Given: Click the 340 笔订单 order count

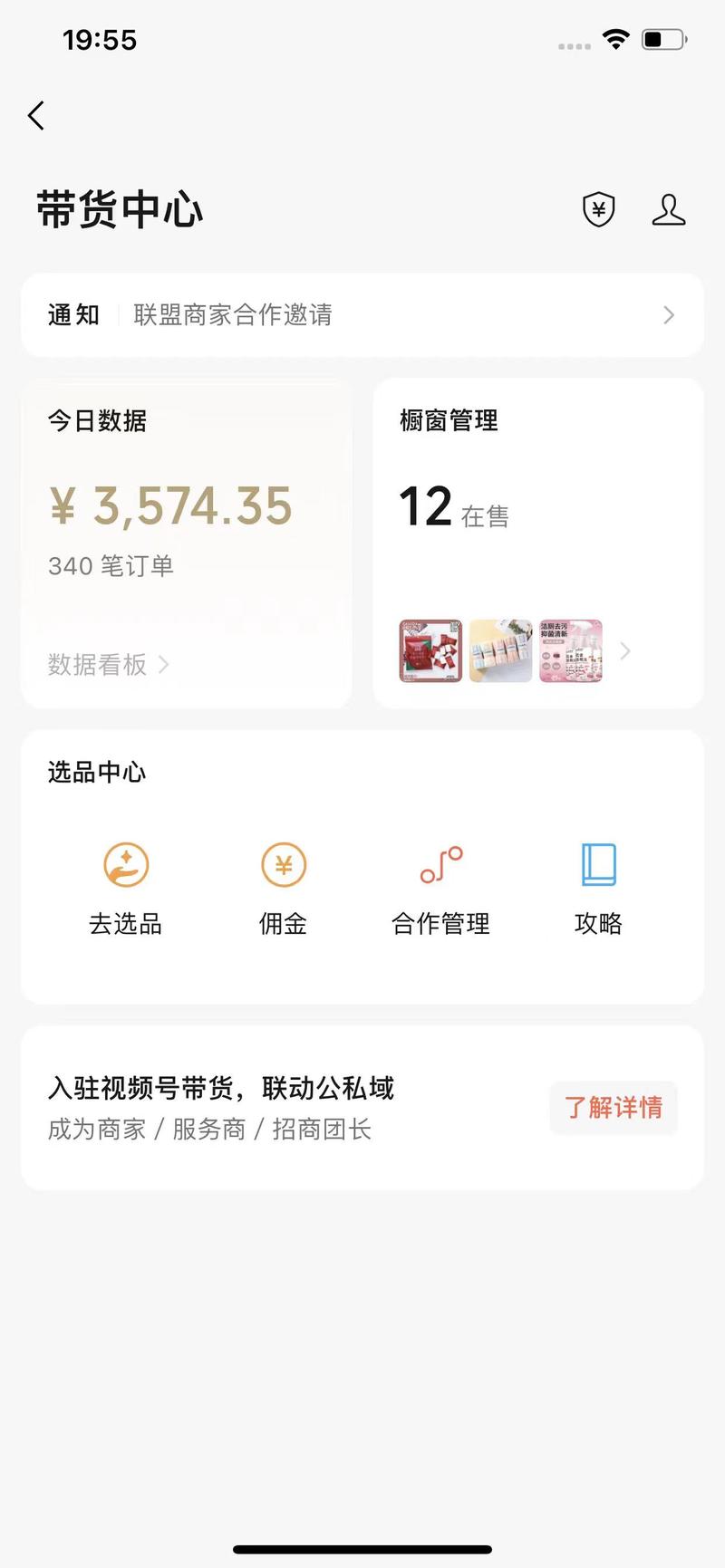Looking at the screenshot, I should [x=112, y=567].
